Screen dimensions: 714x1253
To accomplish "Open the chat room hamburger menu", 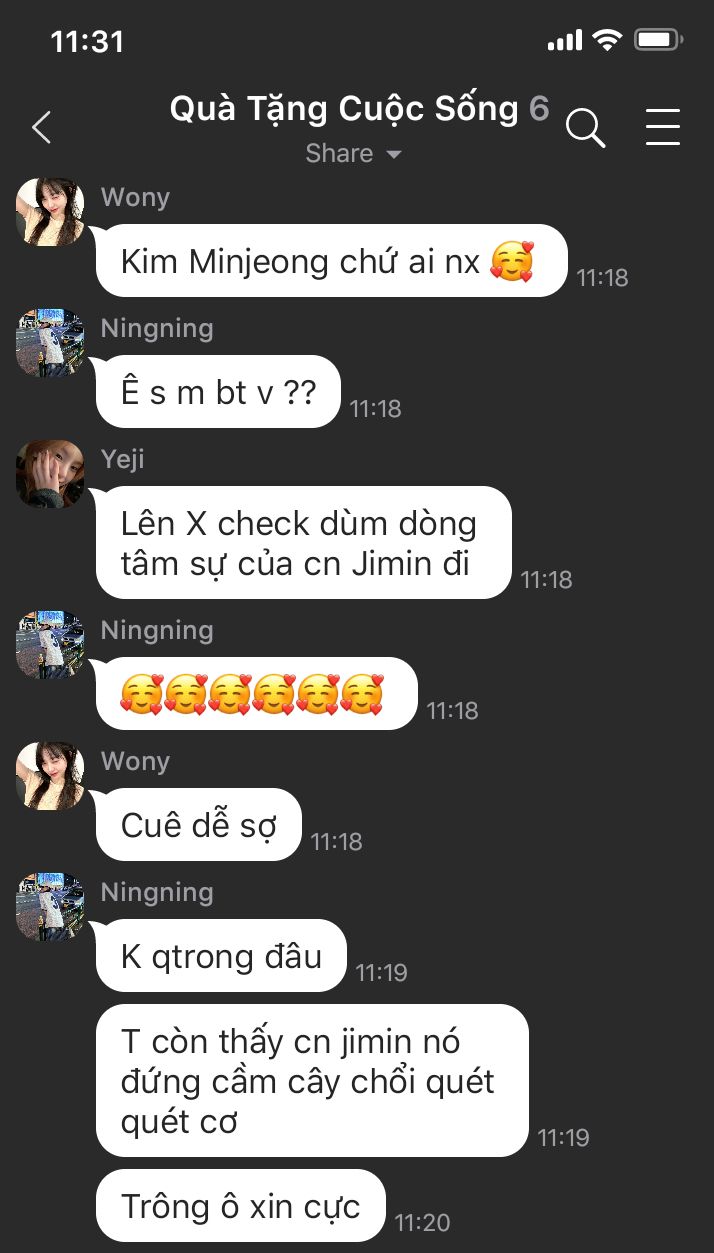I will pyautogui.click(x=662, y=128).
